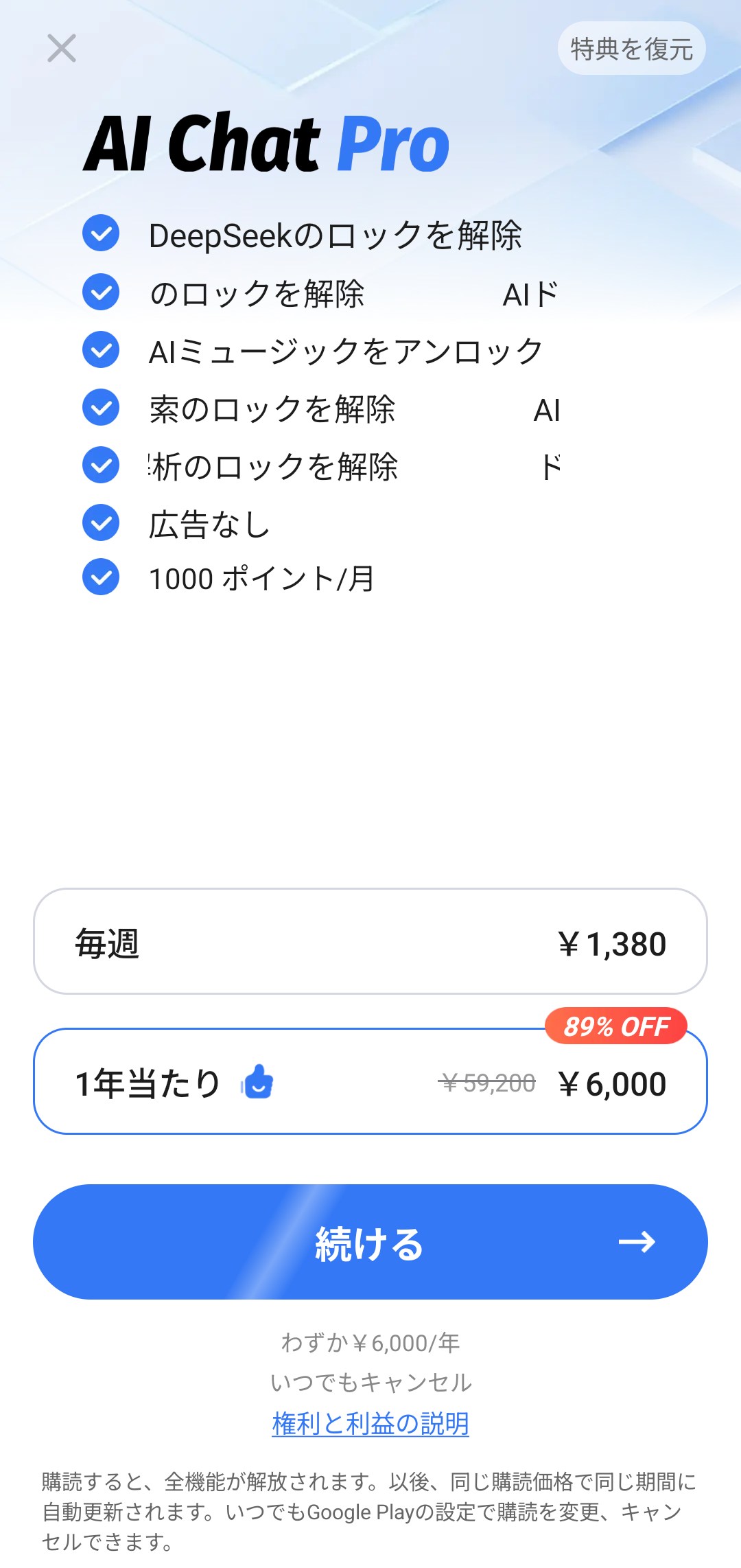The height and width of the screenshot is (1568, 741).
Task: Choose the 1年当たり ¥6,000 plan
Action: click(x=370, y=1081)
